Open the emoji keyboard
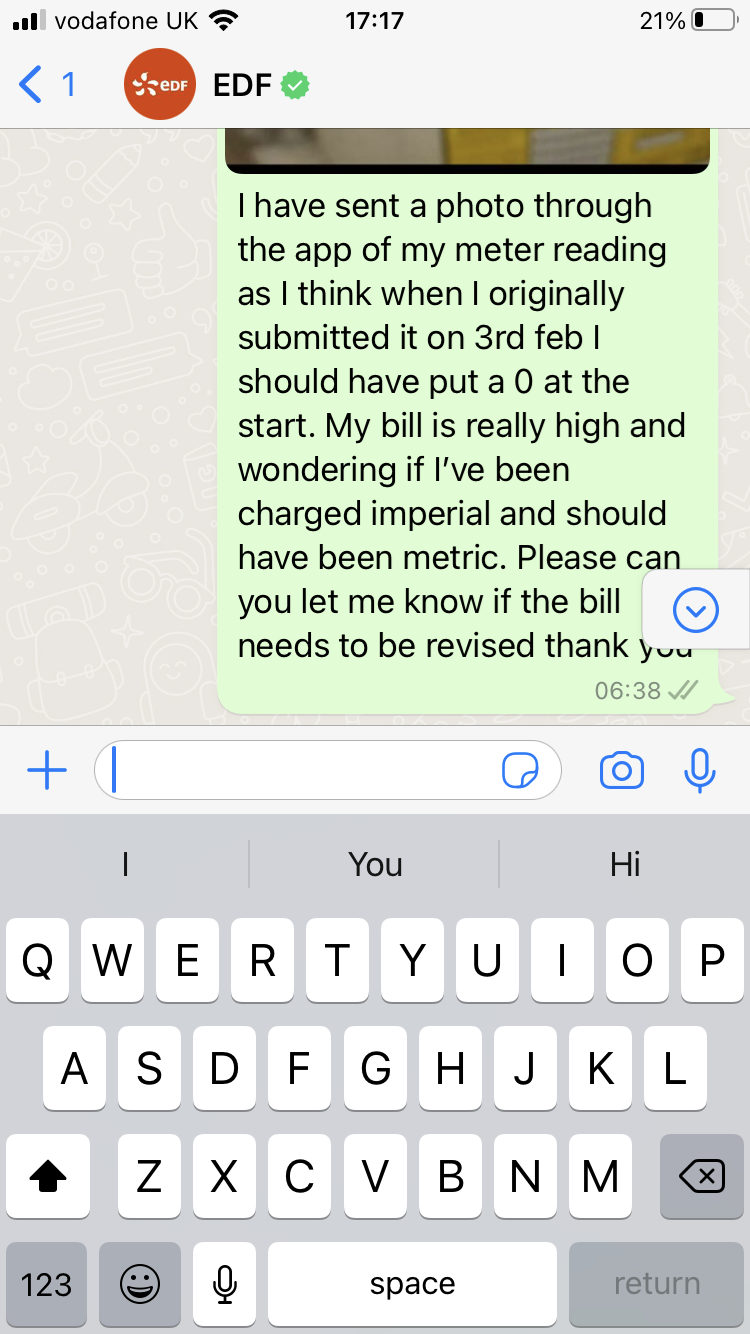750x1334 pixels. 139,1284
